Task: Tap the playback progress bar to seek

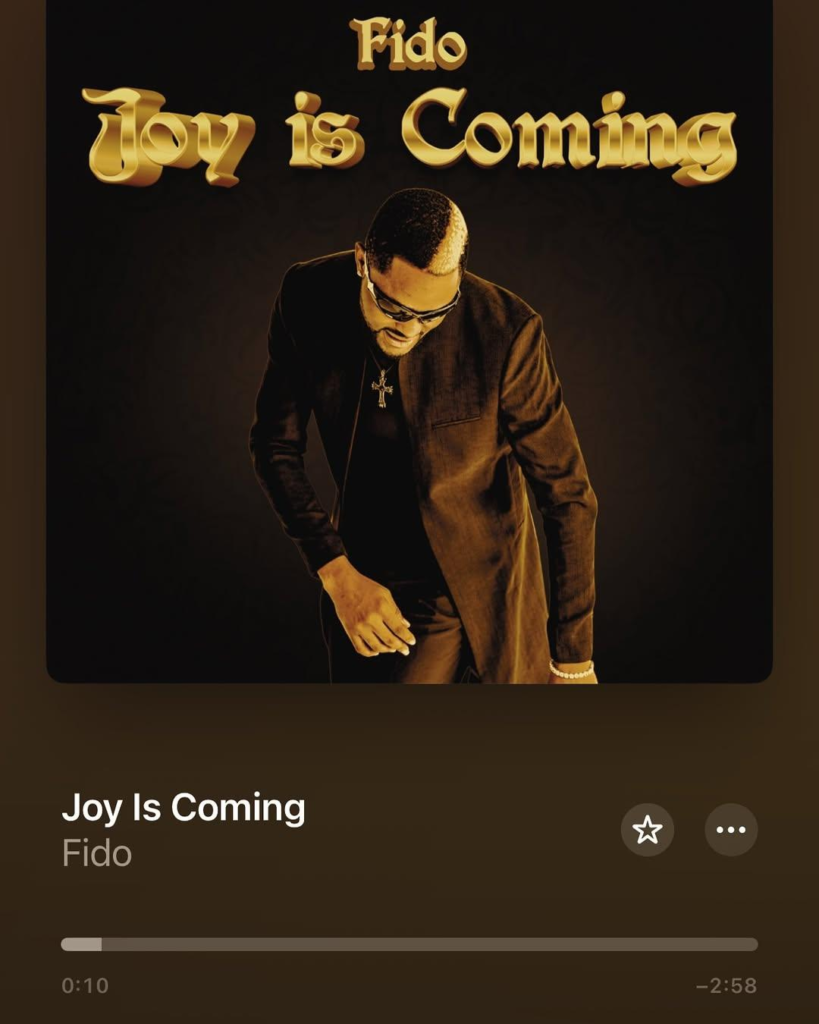Action: [409, 944]
